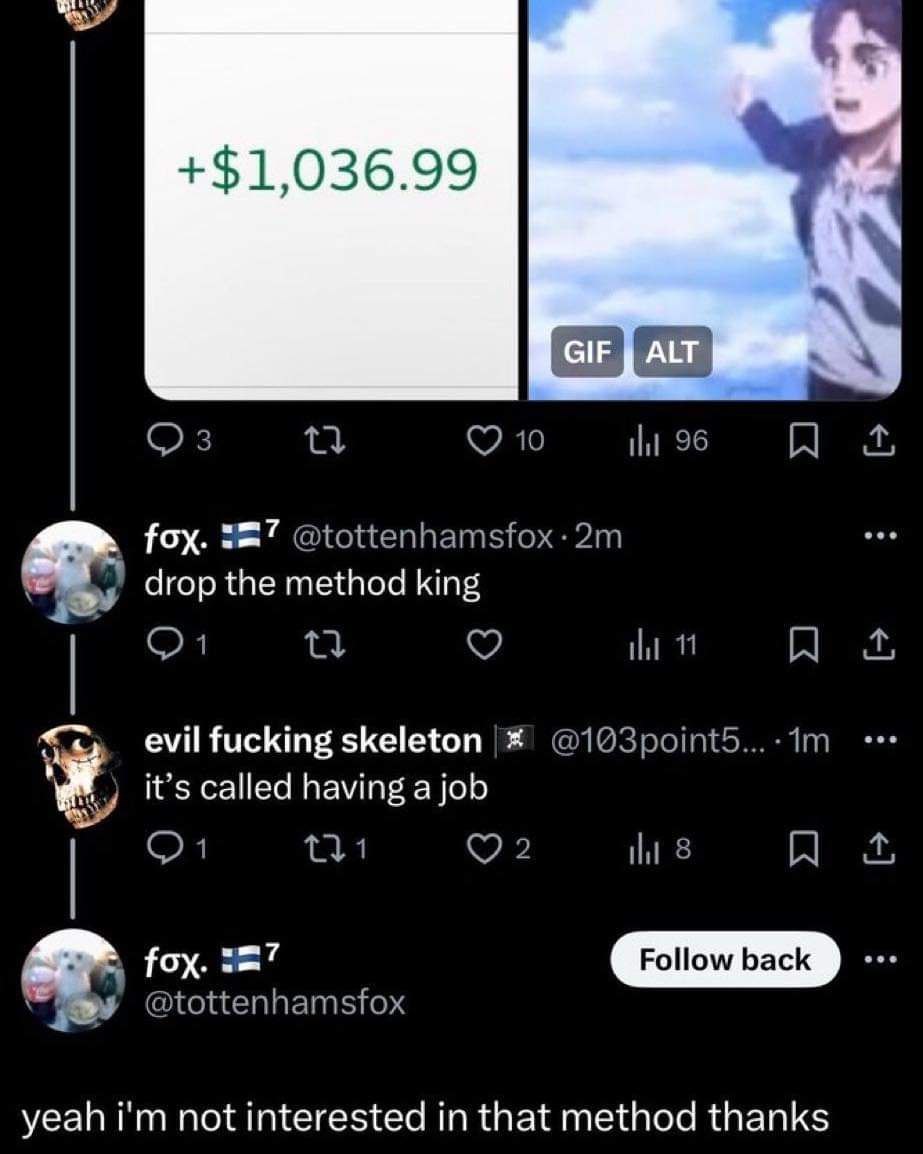Viewport: 923px width, 1154px height.
Task: Bookmark the "it's called having a job" reply
Action: point(799,850)
